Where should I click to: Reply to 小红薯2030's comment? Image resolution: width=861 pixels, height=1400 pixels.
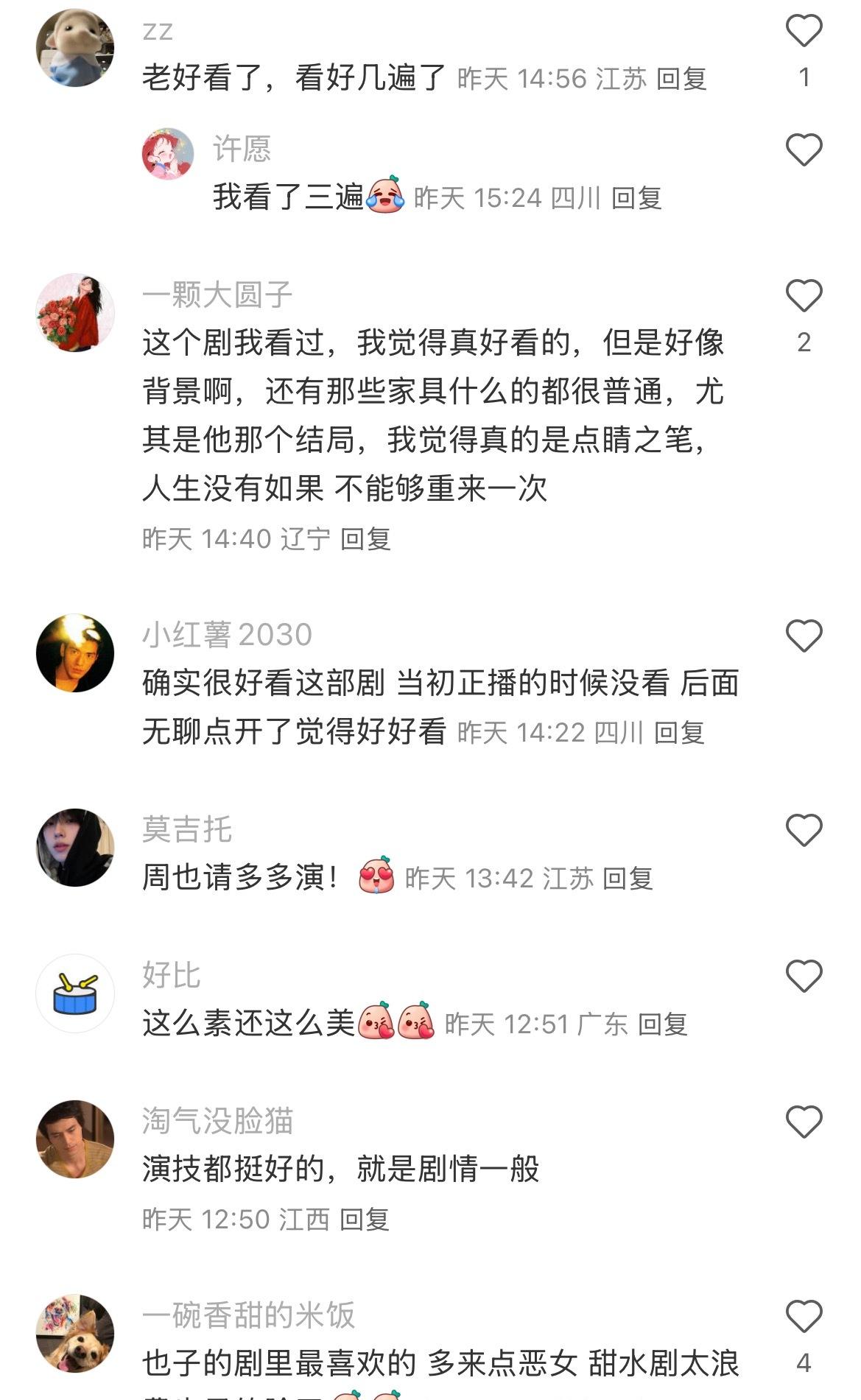click(679, 732)
